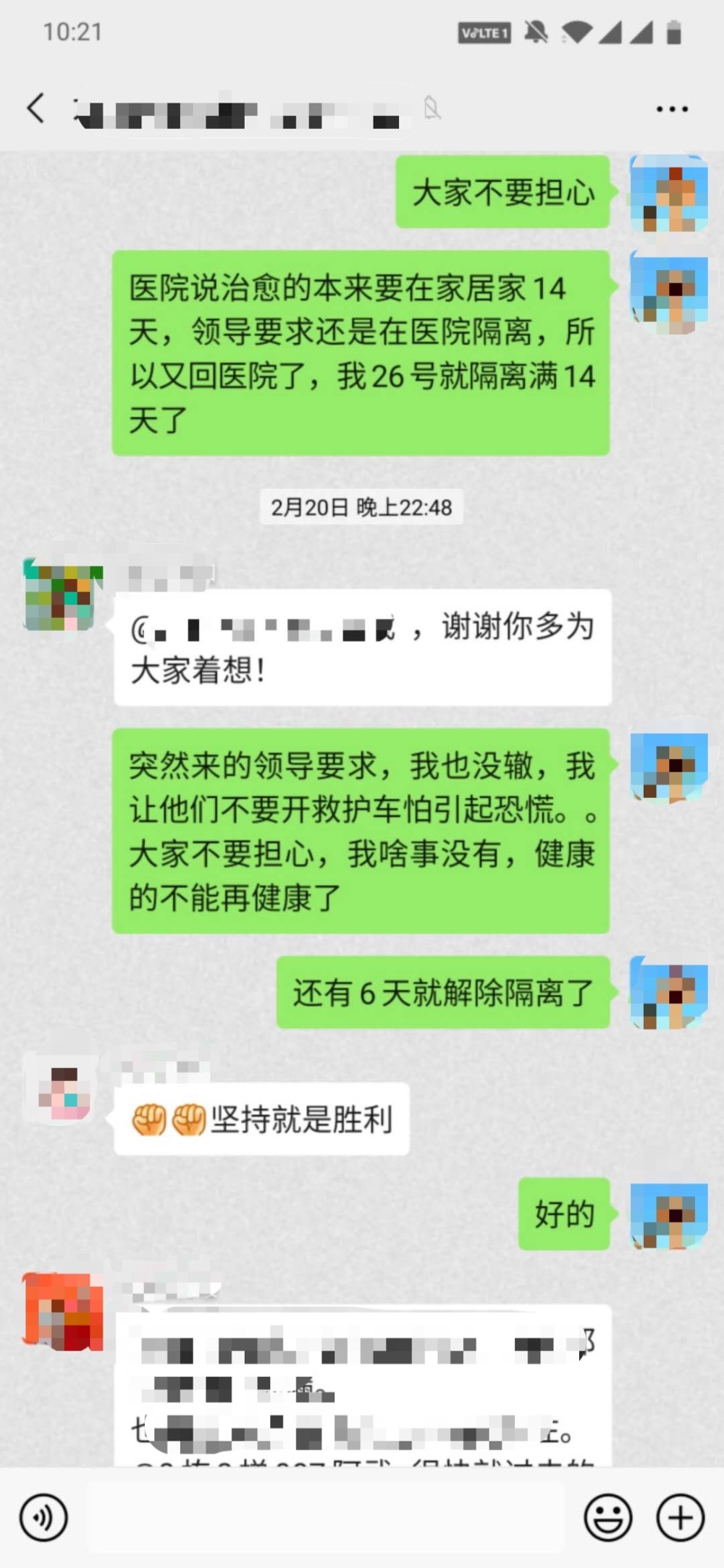Switch to voice message input
This screenshot has height=1568, width=724.
[44, 1517]
